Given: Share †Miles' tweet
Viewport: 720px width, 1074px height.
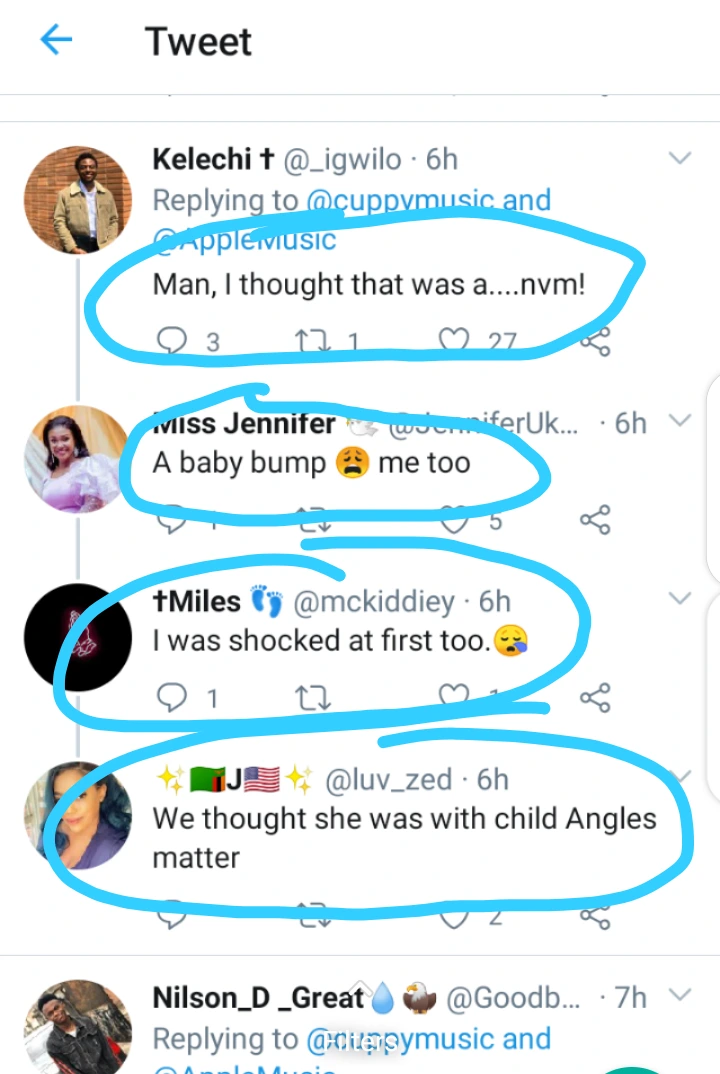Looking at the screenshot, I should point(596,698).
